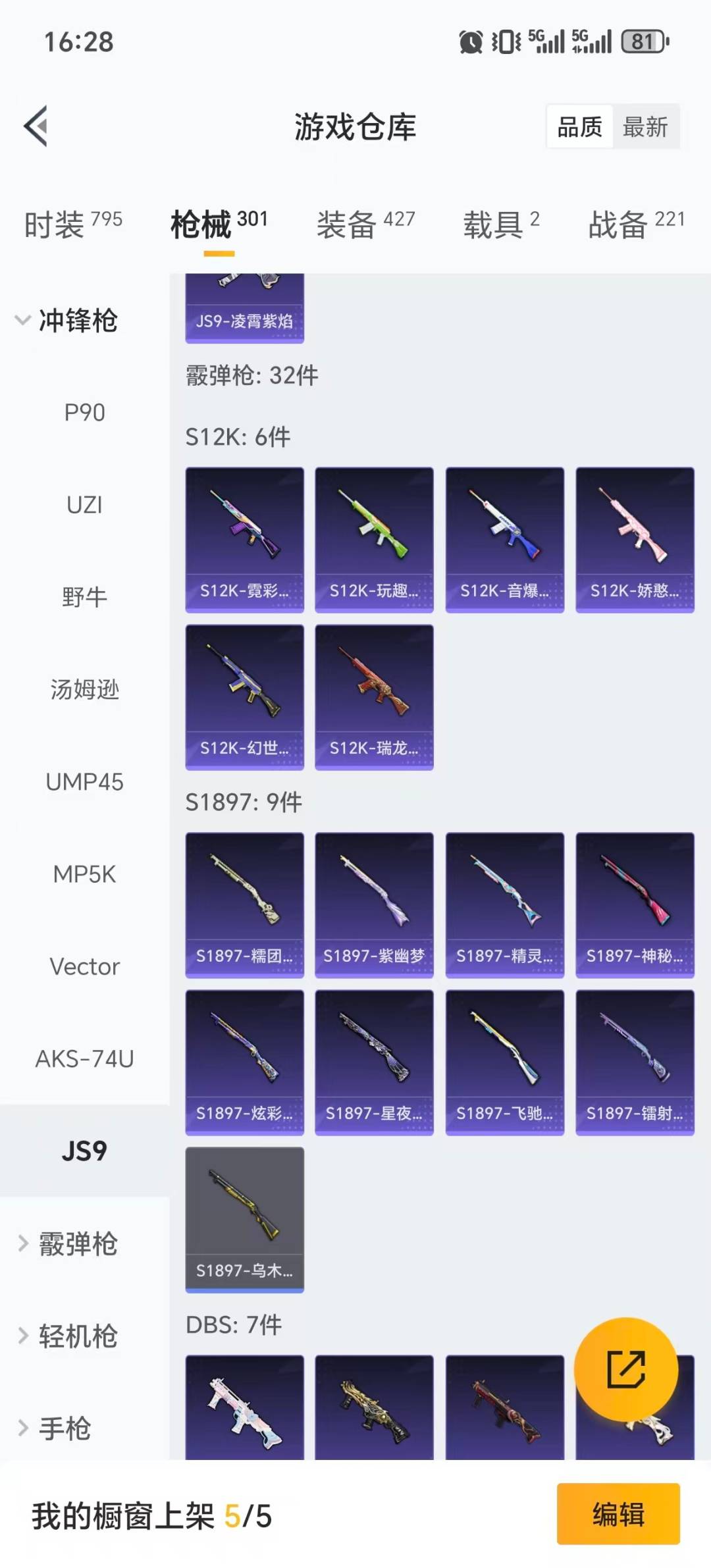Choose Vector from the weapon list
Viewport: 711px width, 1568px height.
84,966
